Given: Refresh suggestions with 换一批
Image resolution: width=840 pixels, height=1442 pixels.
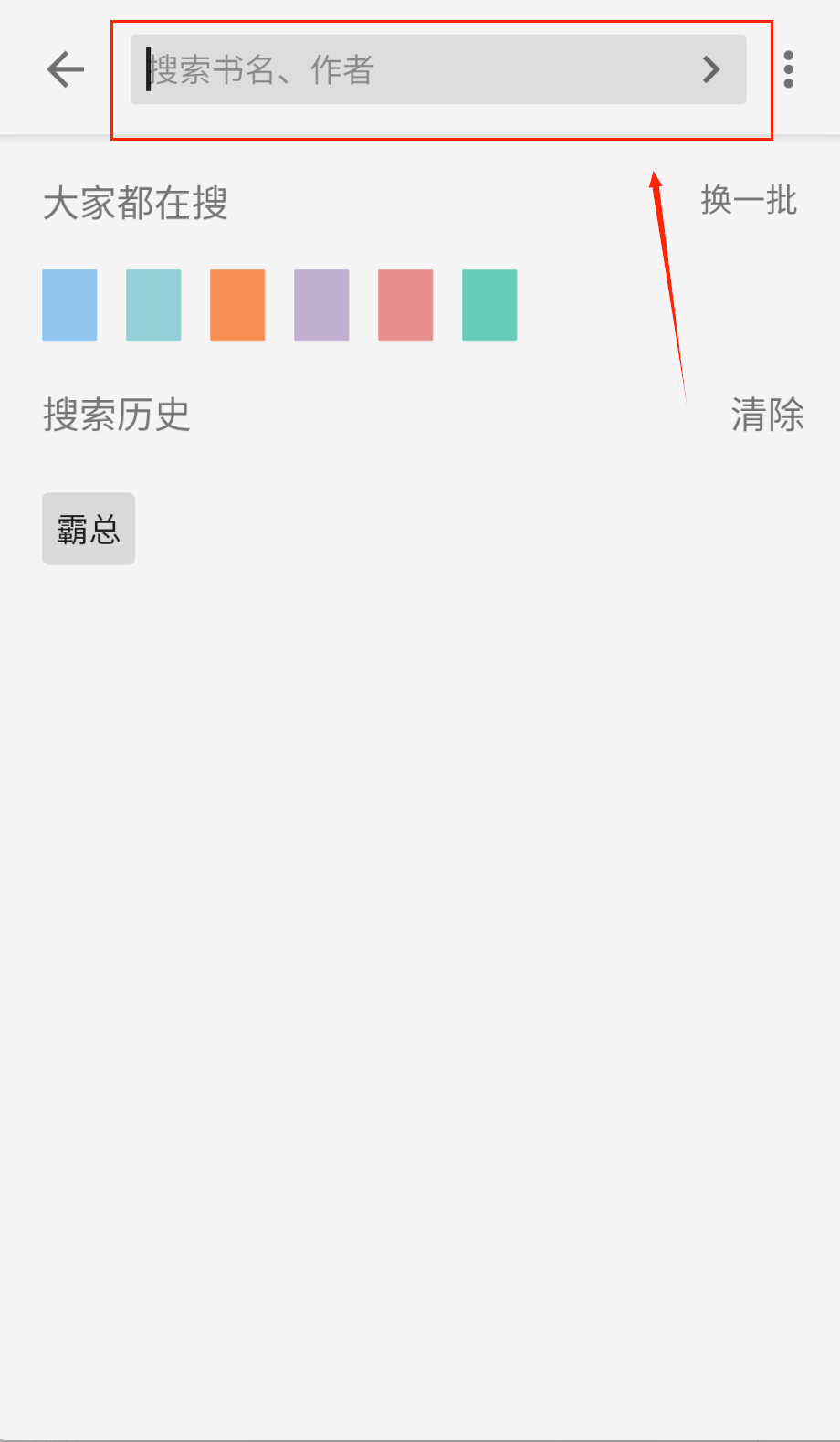Looking at the screenshot, I should point(749,200).
